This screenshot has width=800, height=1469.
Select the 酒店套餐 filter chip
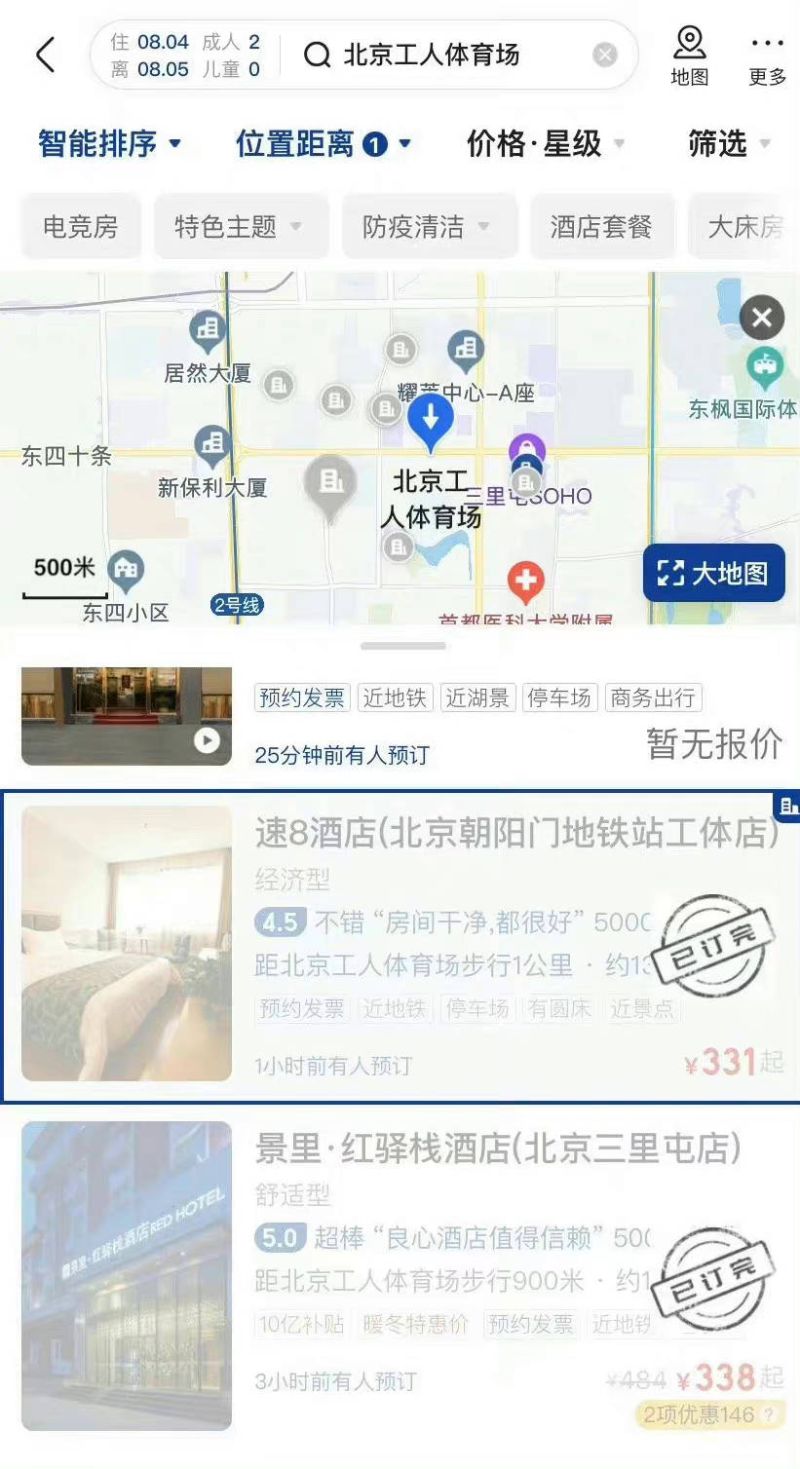601,227
